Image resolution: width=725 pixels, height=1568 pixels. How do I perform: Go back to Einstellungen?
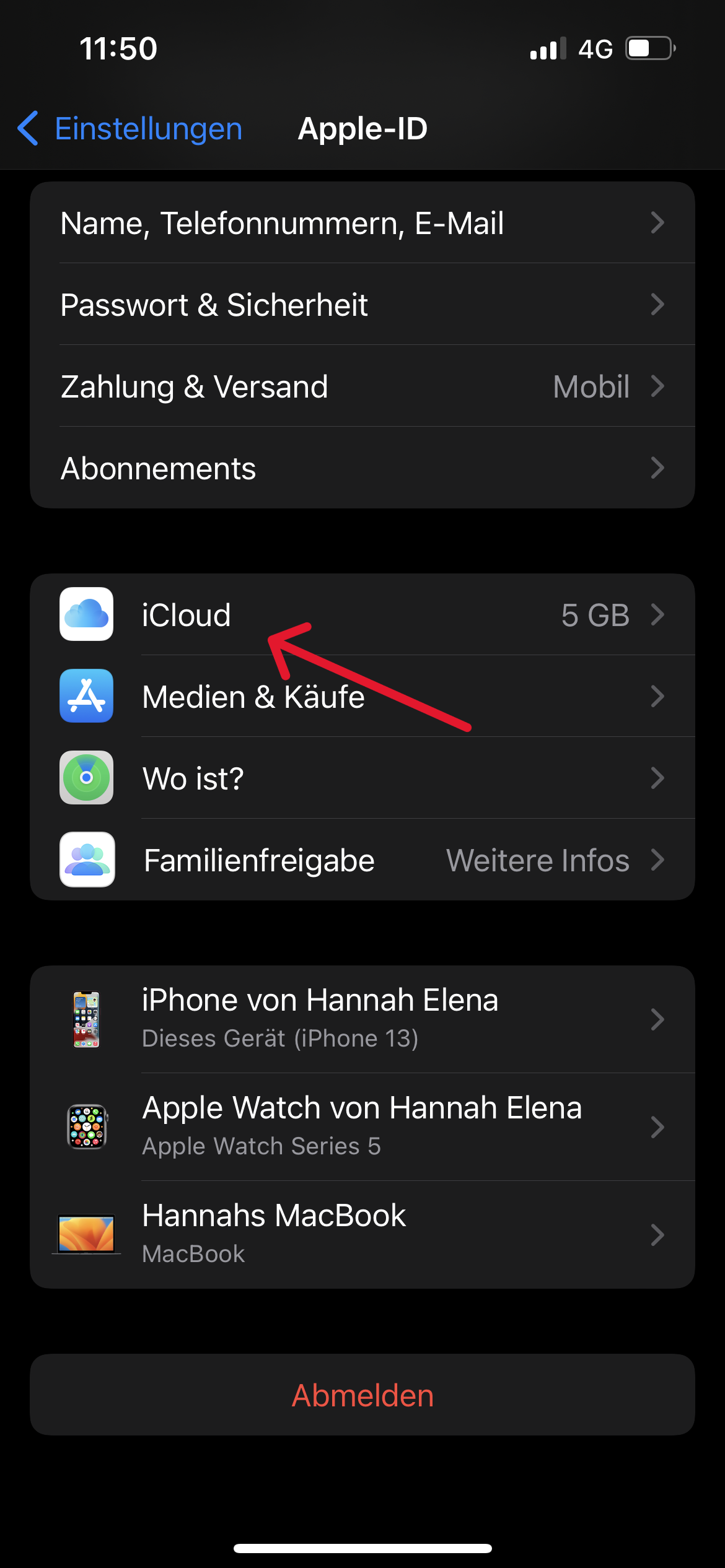coord(130,129)
